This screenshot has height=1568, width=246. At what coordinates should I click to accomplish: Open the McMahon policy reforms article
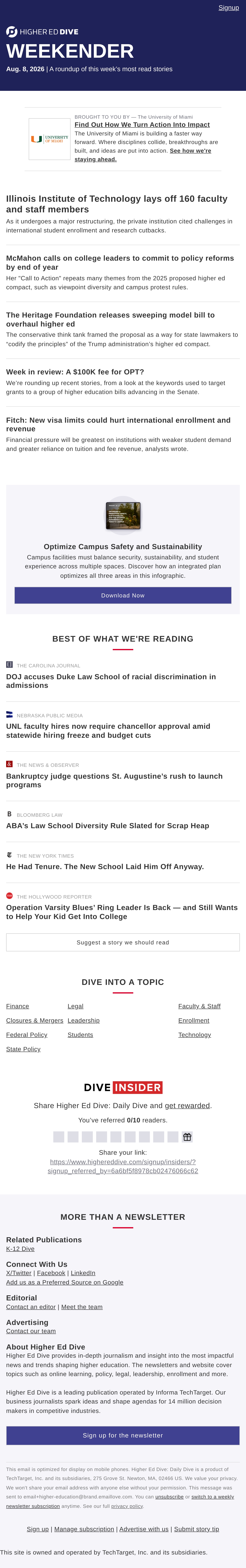120,262
